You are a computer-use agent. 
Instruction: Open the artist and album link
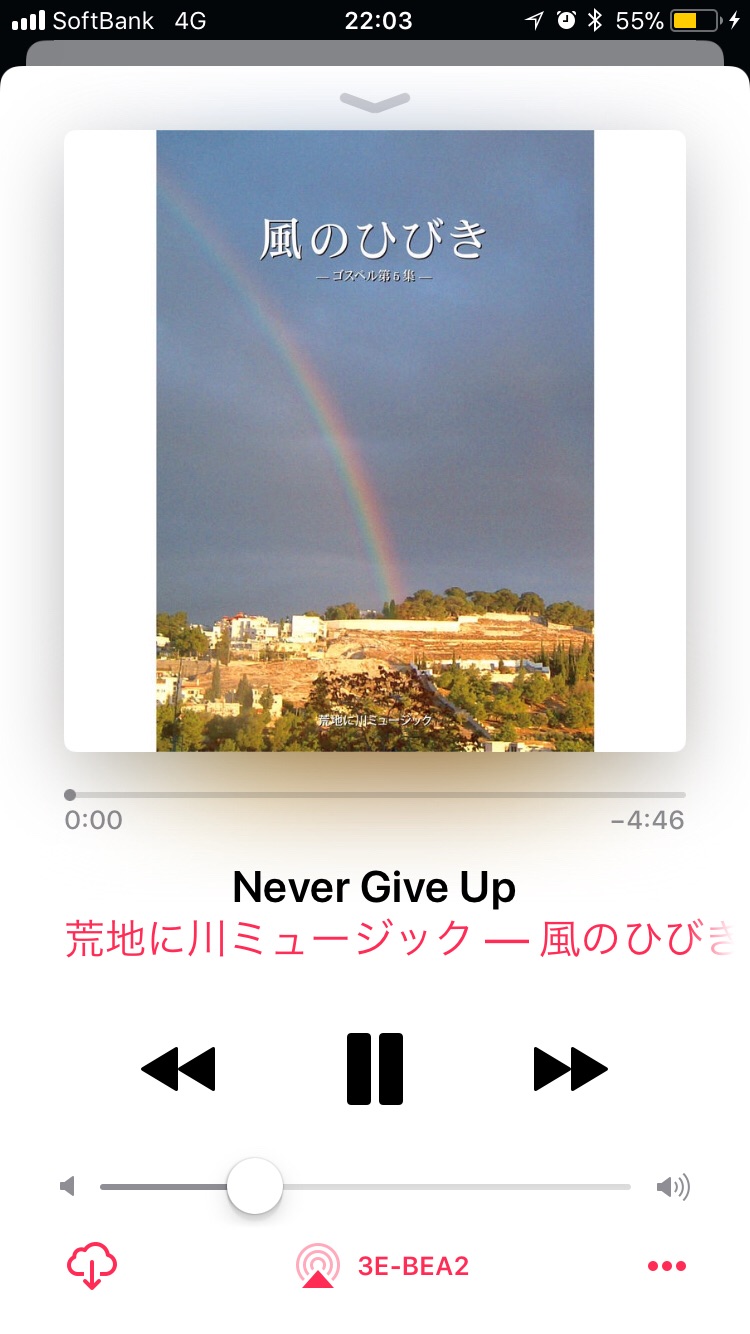pos(398,939)
